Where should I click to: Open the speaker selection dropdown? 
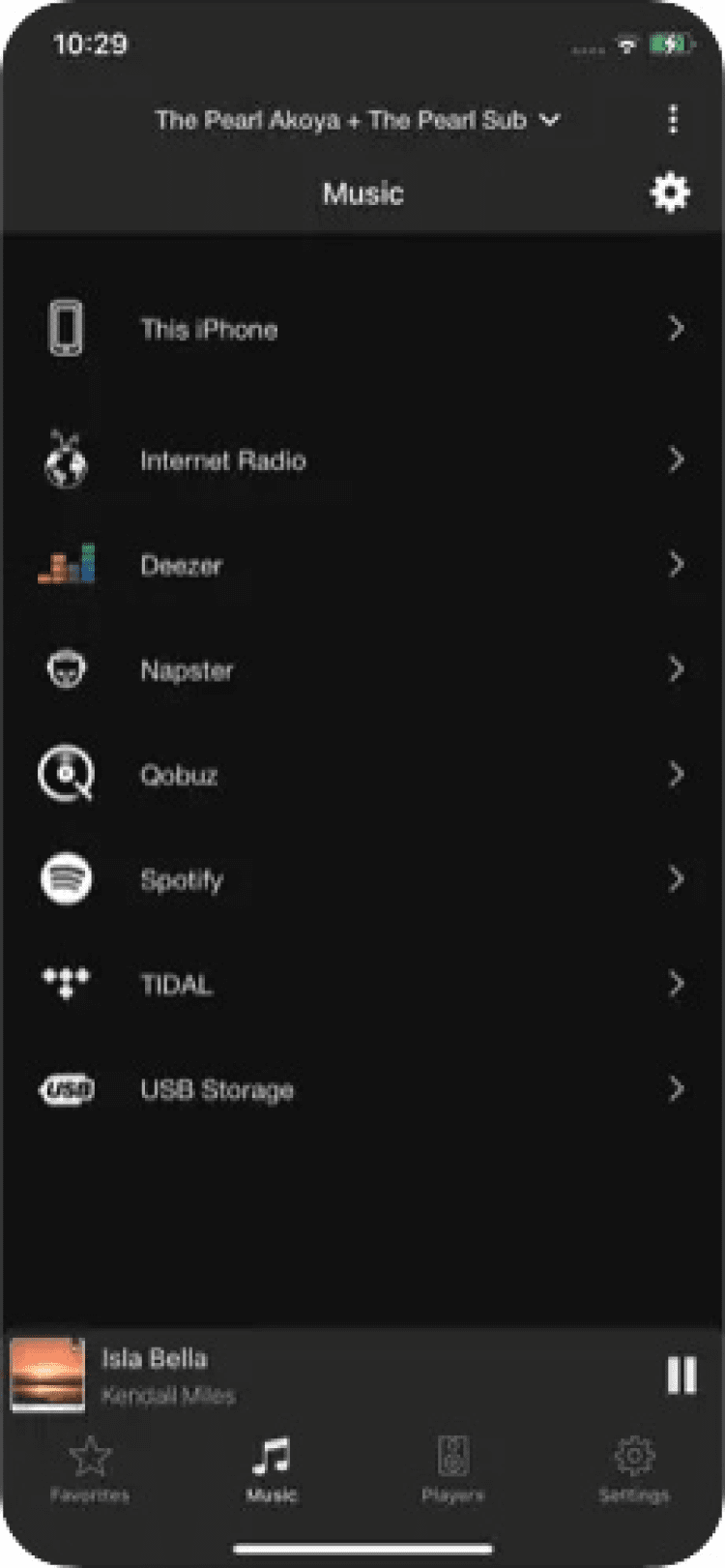(357, 120)
